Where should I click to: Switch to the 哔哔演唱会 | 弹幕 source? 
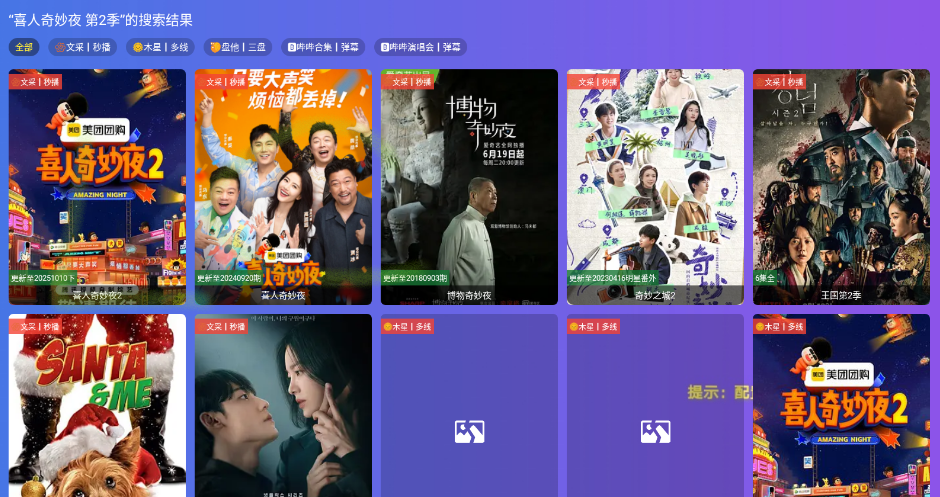click(x=420, y=47)
